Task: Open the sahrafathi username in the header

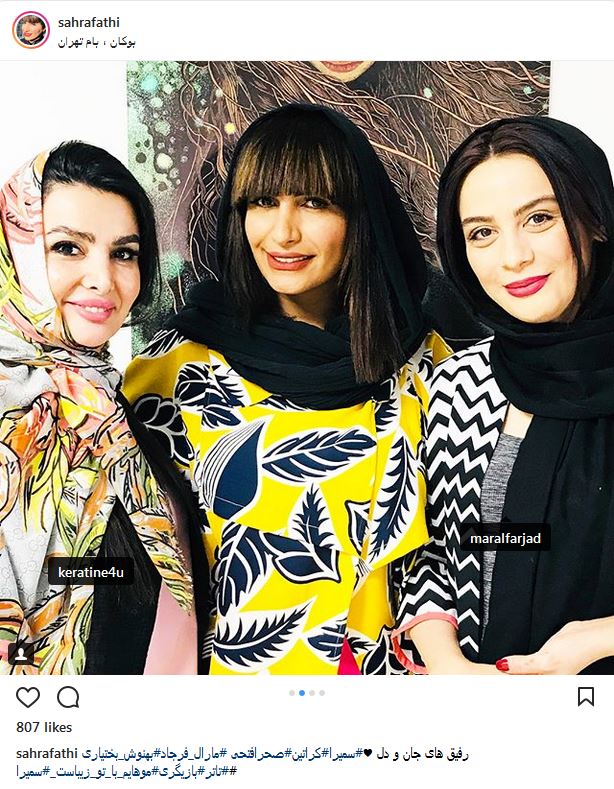Action: pos(90,21)
